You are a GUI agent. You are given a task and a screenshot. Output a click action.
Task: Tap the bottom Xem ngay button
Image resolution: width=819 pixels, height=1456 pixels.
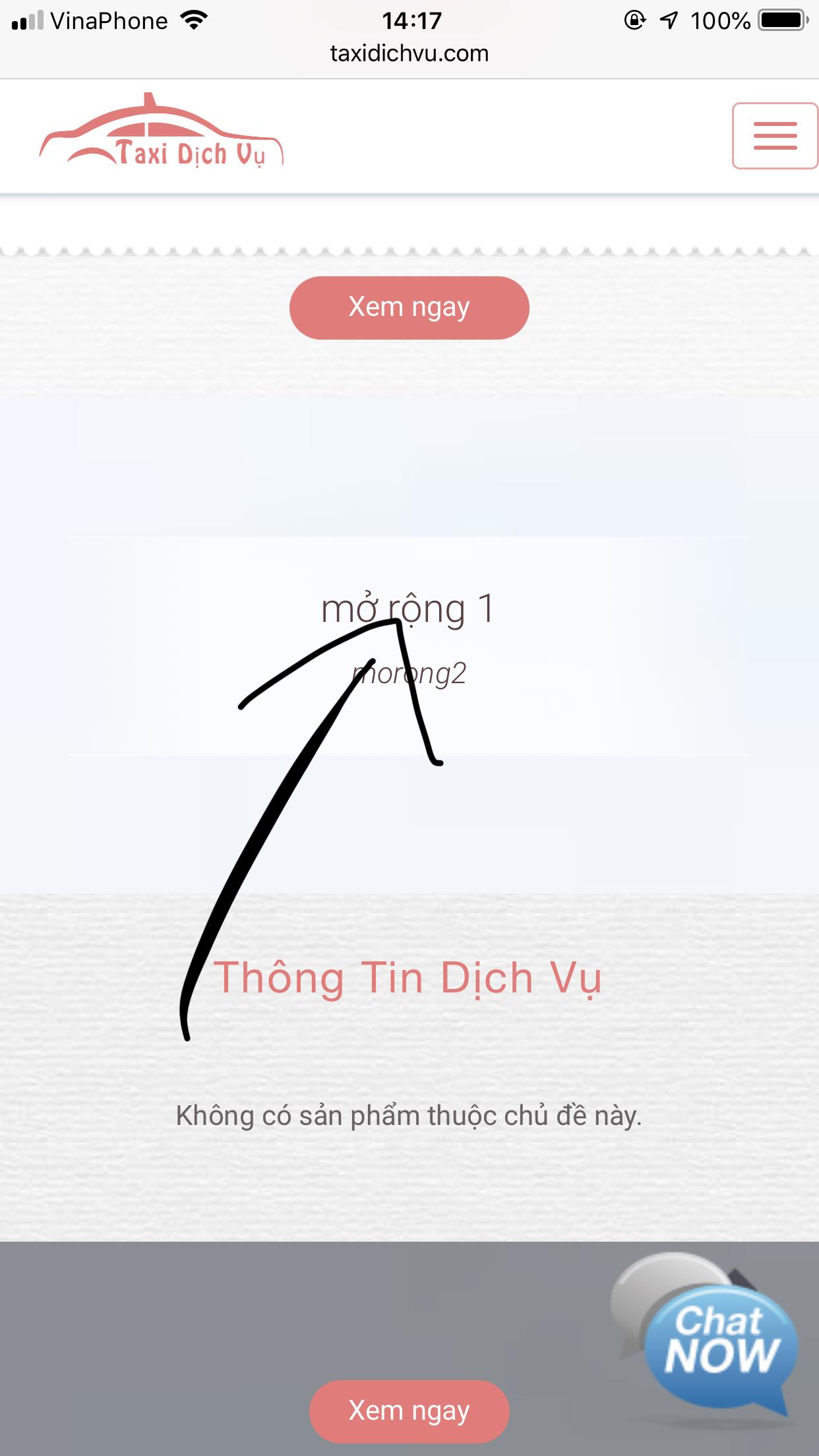pos(409,1411)
